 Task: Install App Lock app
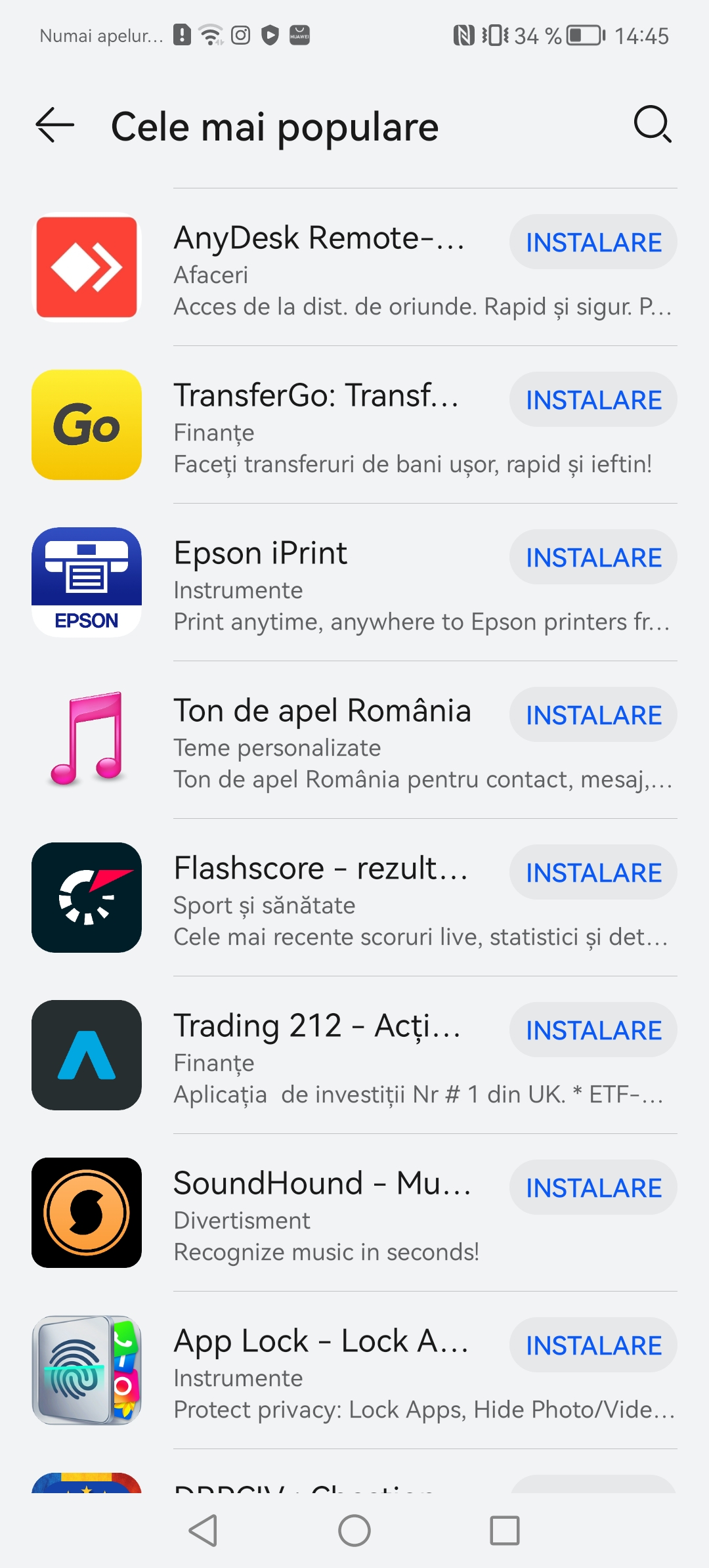[x=593, y=1345]
